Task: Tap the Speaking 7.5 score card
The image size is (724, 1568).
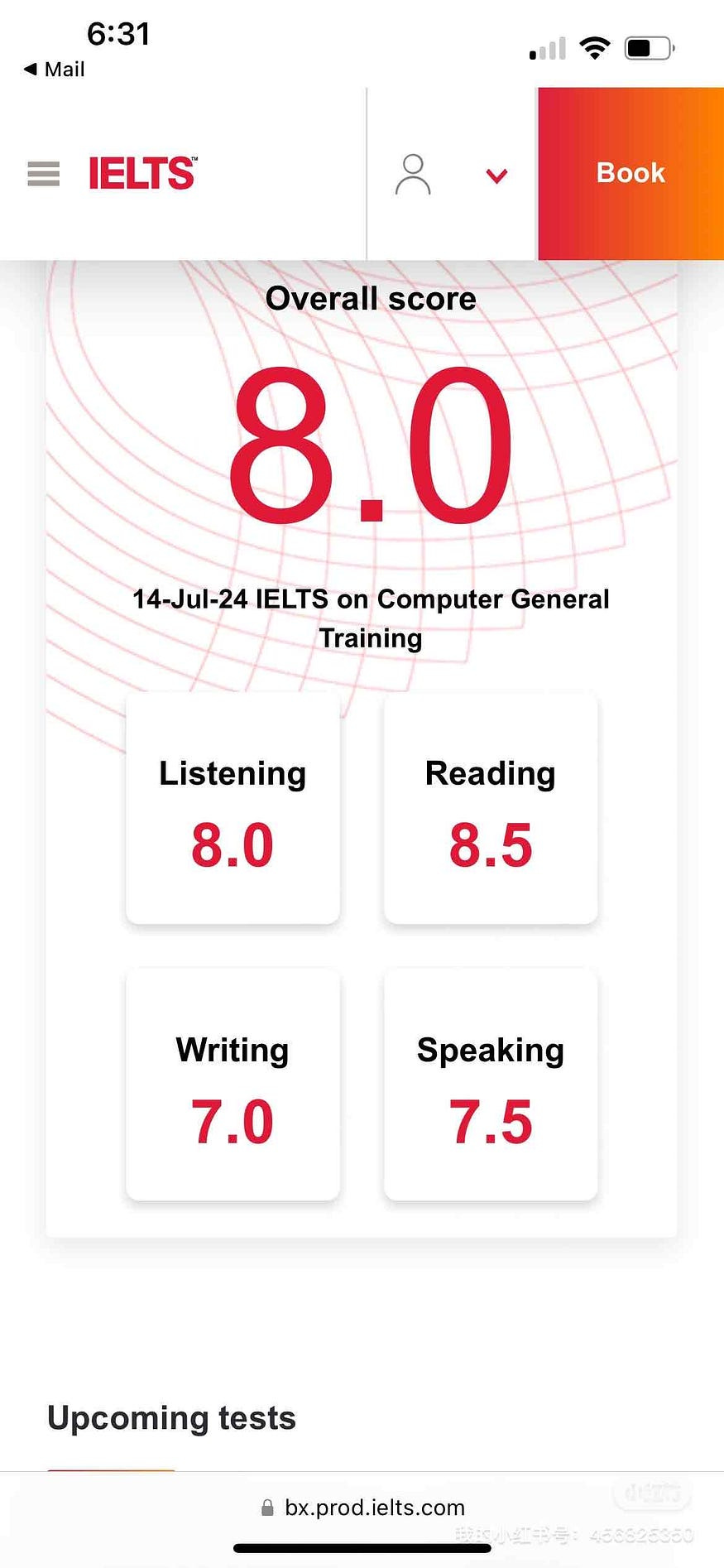Action: click(x=490, y=1085)
